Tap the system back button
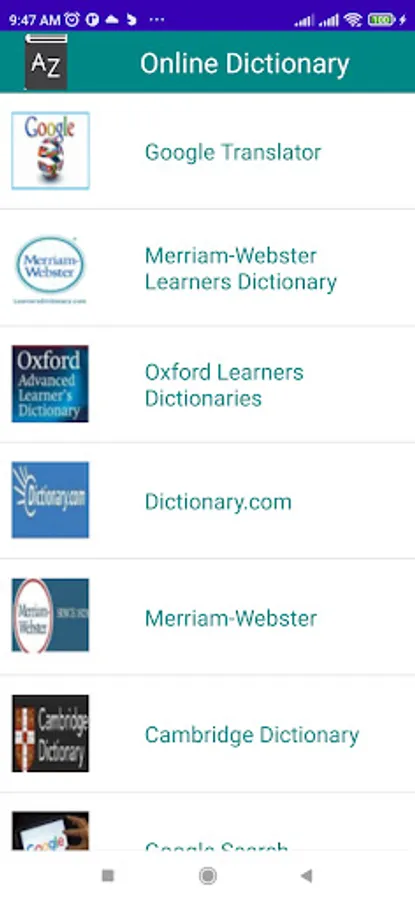Screen dimensions: 415x900 pos(307,875)
